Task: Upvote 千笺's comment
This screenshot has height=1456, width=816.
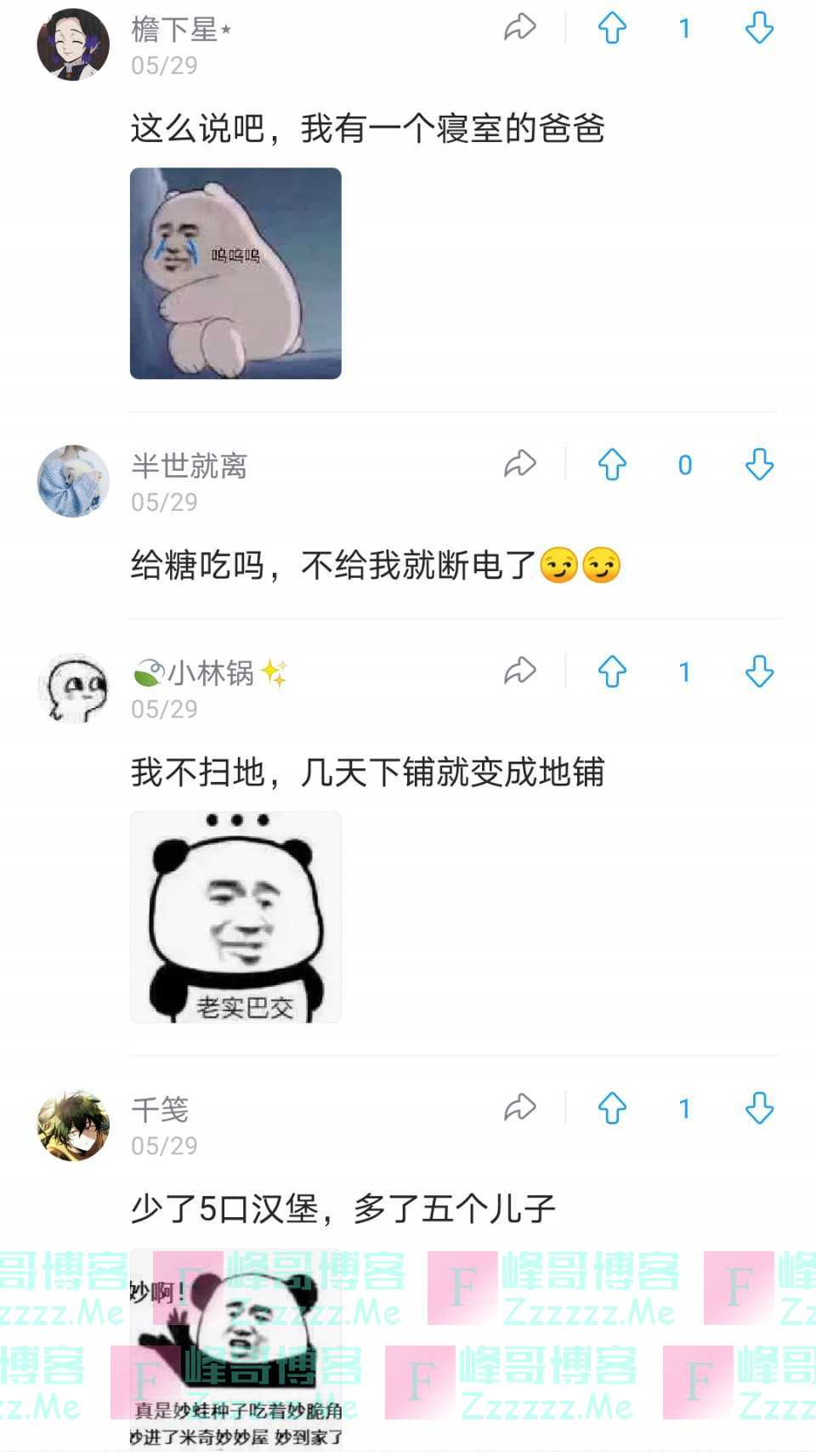Action: pyautogui.click(x=612, y=1108)
